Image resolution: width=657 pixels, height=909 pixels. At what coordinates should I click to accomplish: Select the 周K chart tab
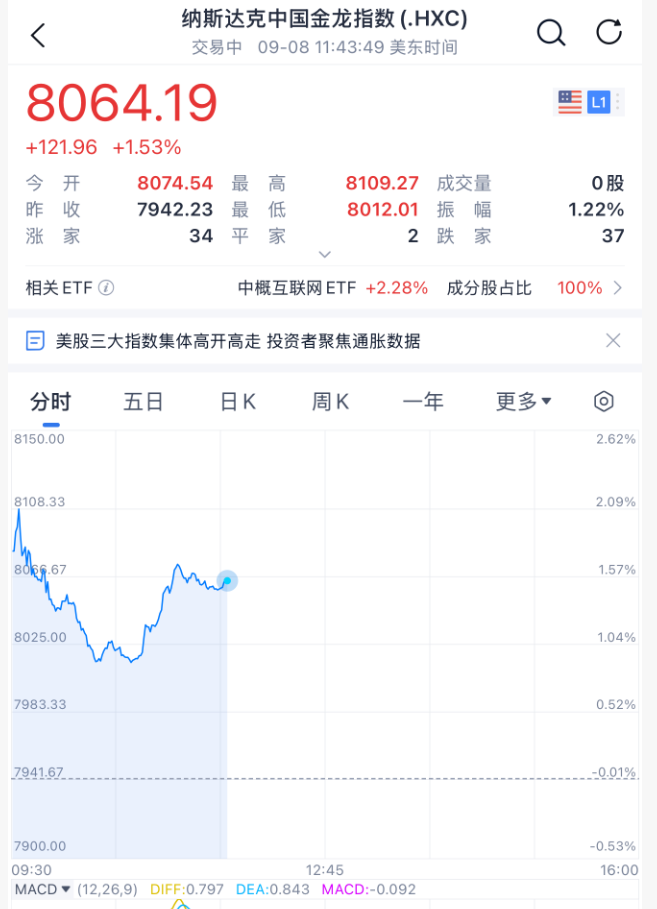(330, 402)
